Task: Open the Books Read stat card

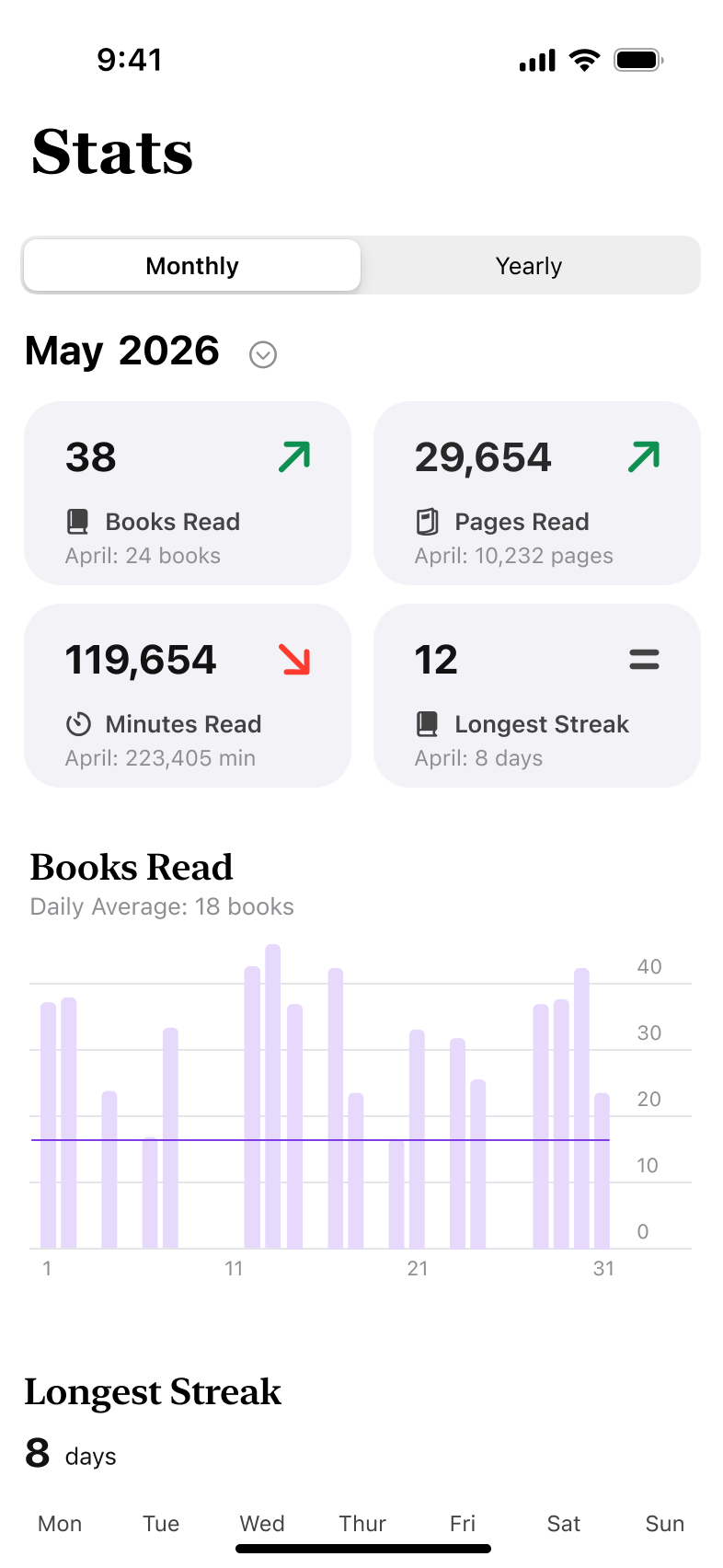Action: point(188,493)
